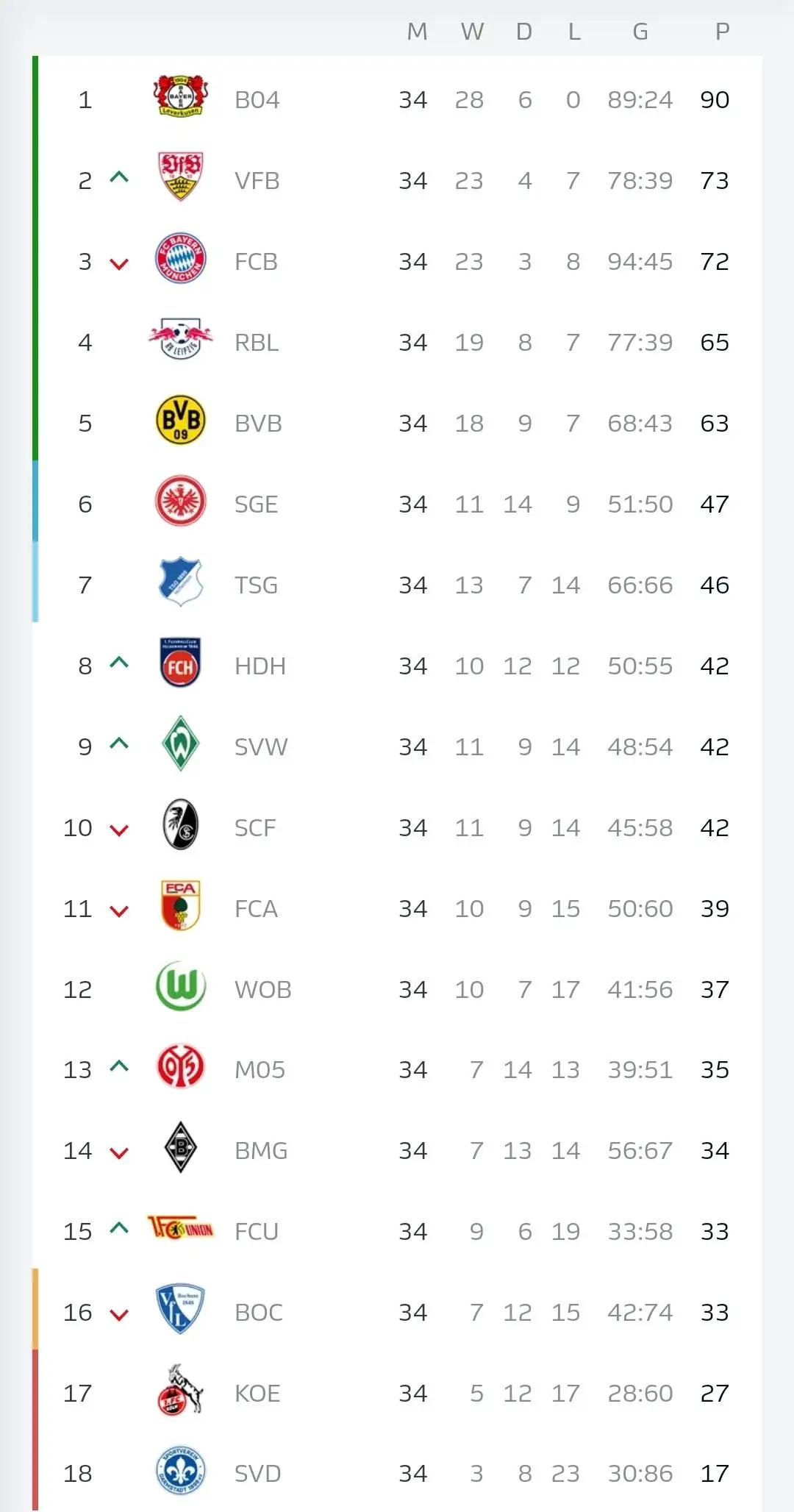Open the BMG team row
Image resolution: width=794 pixels, height=1512 pixels.
point(397,1150)
